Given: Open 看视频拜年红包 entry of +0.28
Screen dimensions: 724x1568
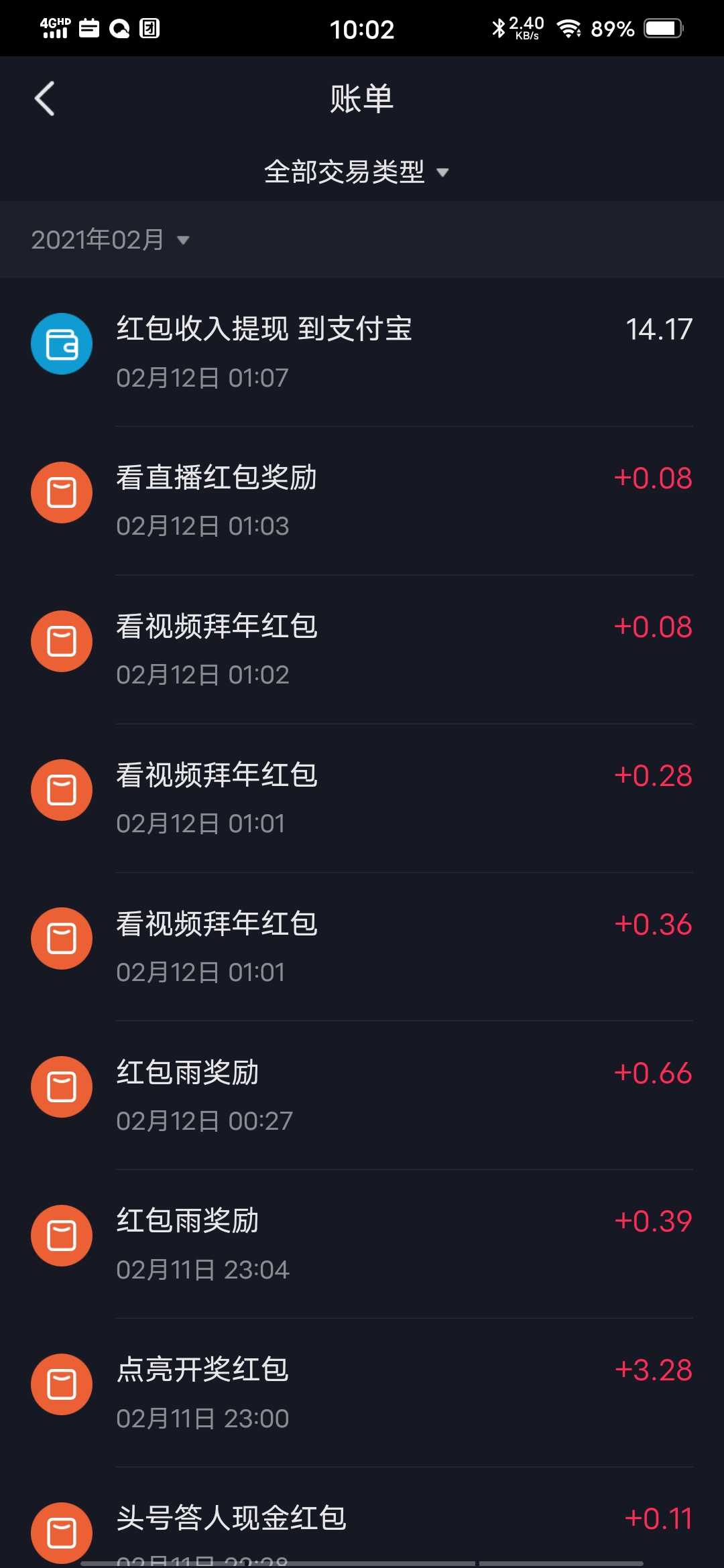Looking at the screenshot, I should pyautogui.click(x=362, y=798).
